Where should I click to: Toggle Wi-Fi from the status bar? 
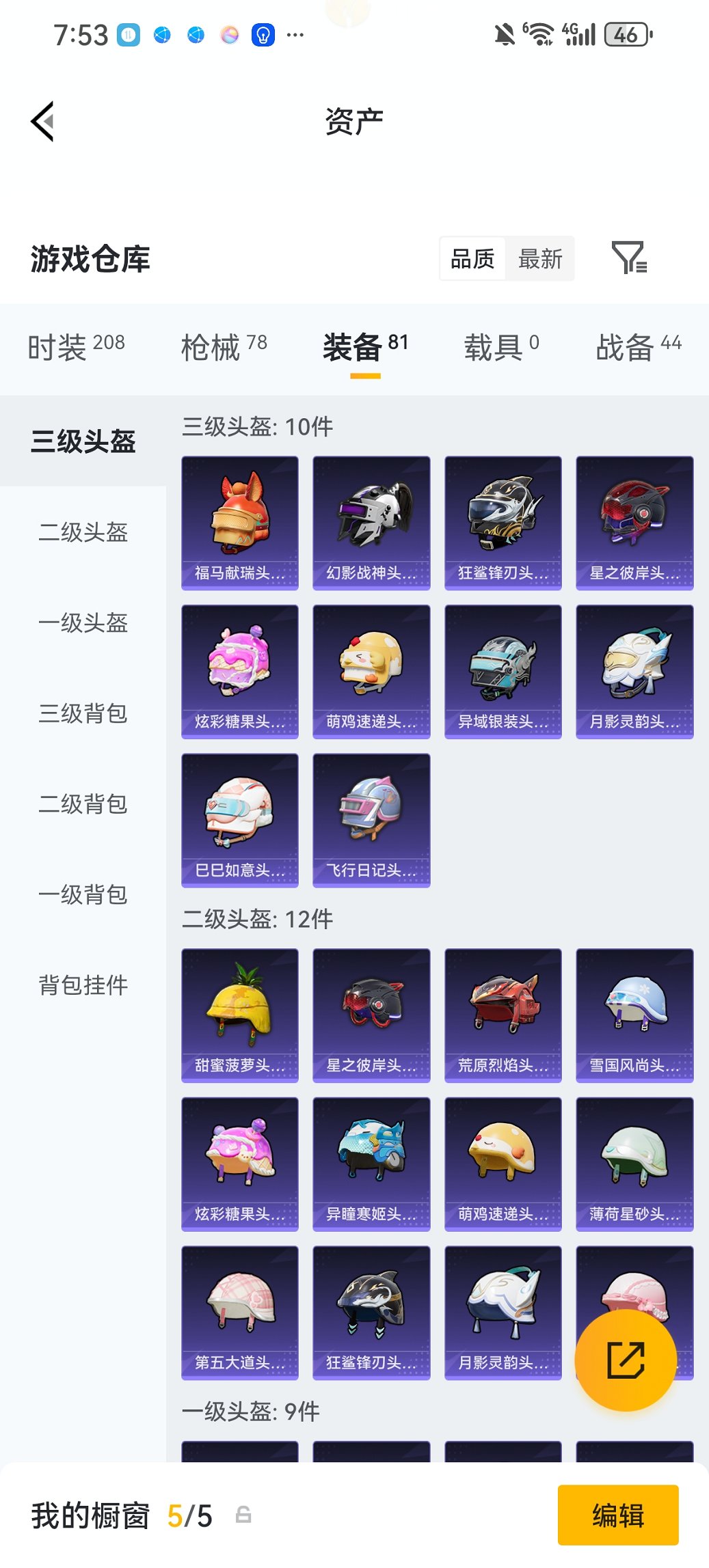click(540, 32)
